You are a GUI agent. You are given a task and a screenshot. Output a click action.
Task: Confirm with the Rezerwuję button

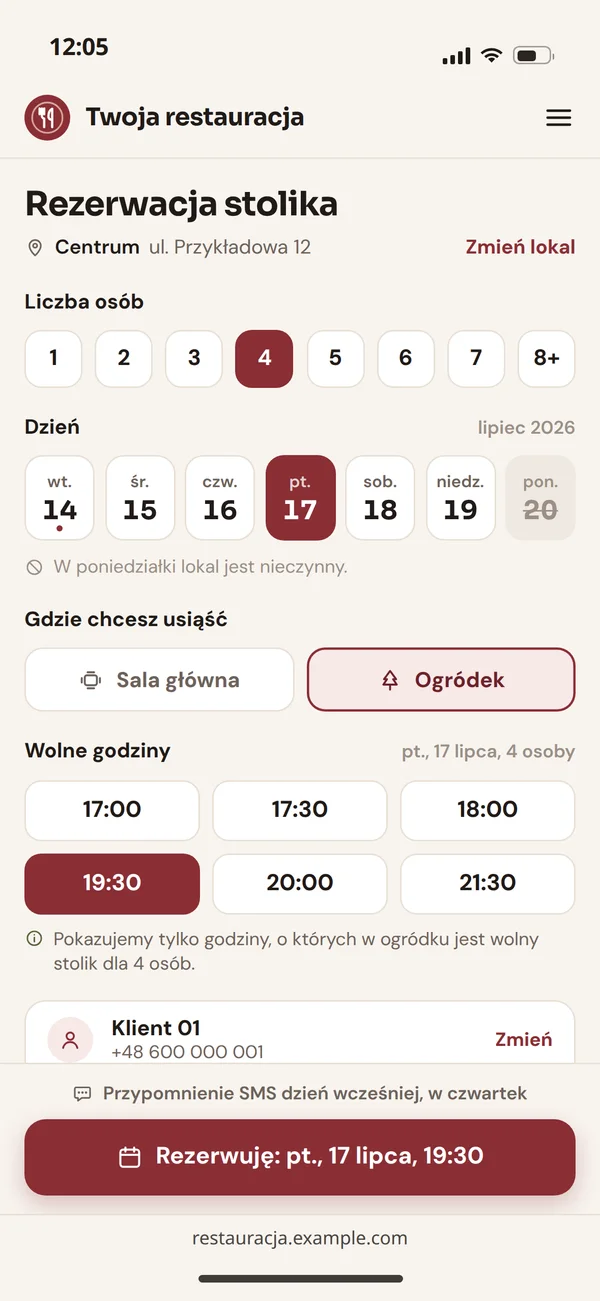click(x=300, y=1157)
